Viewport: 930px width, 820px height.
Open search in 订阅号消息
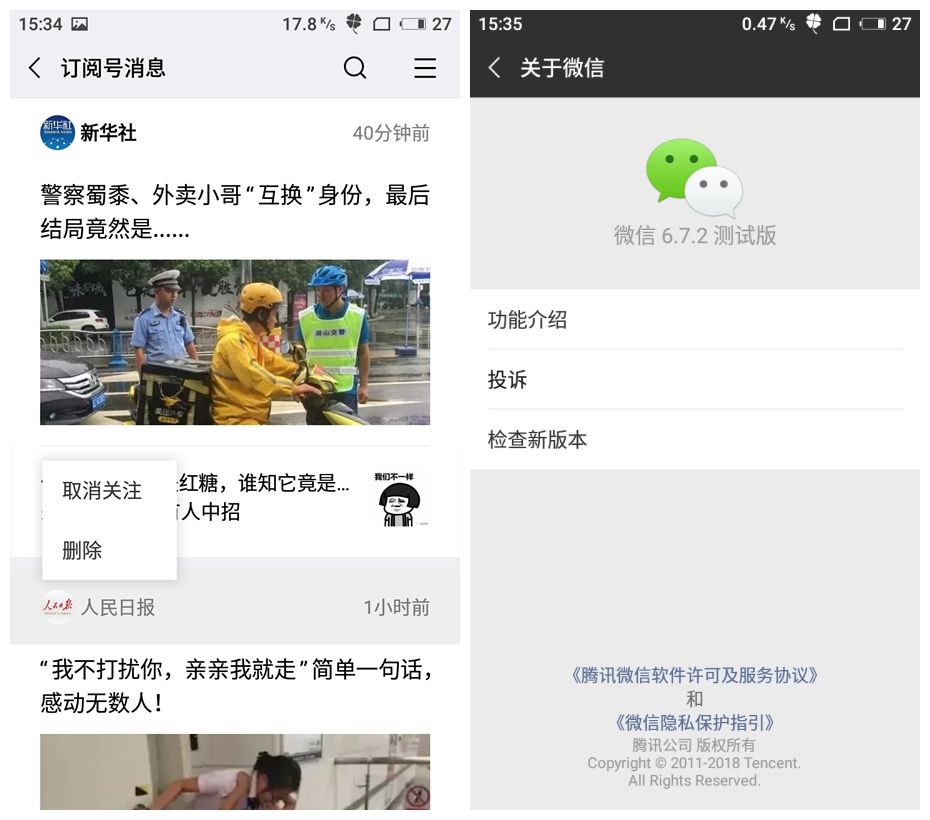pyautogui.click(x=355, y=68)
